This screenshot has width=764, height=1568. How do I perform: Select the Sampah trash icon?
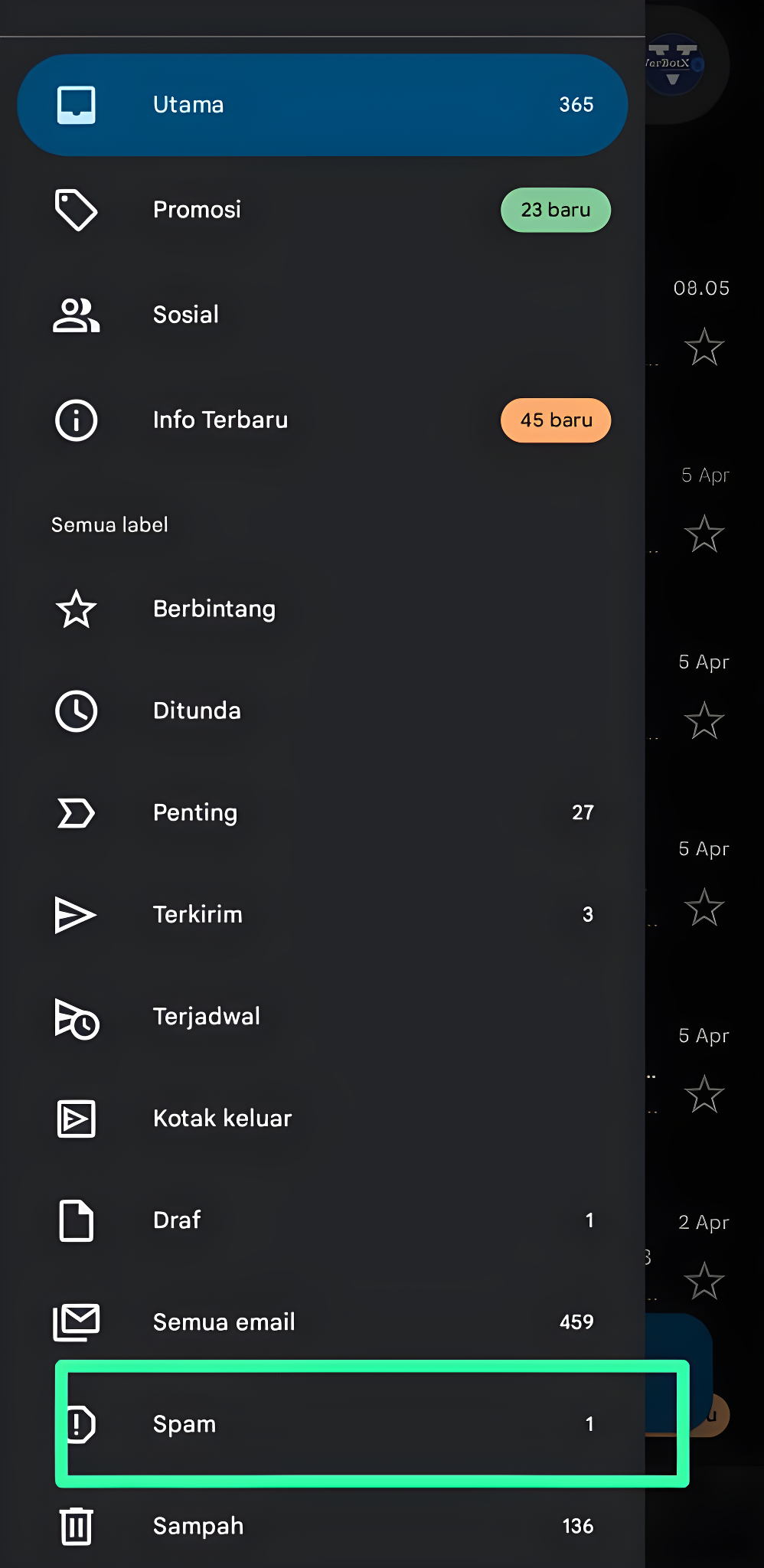click(76, 1524)
